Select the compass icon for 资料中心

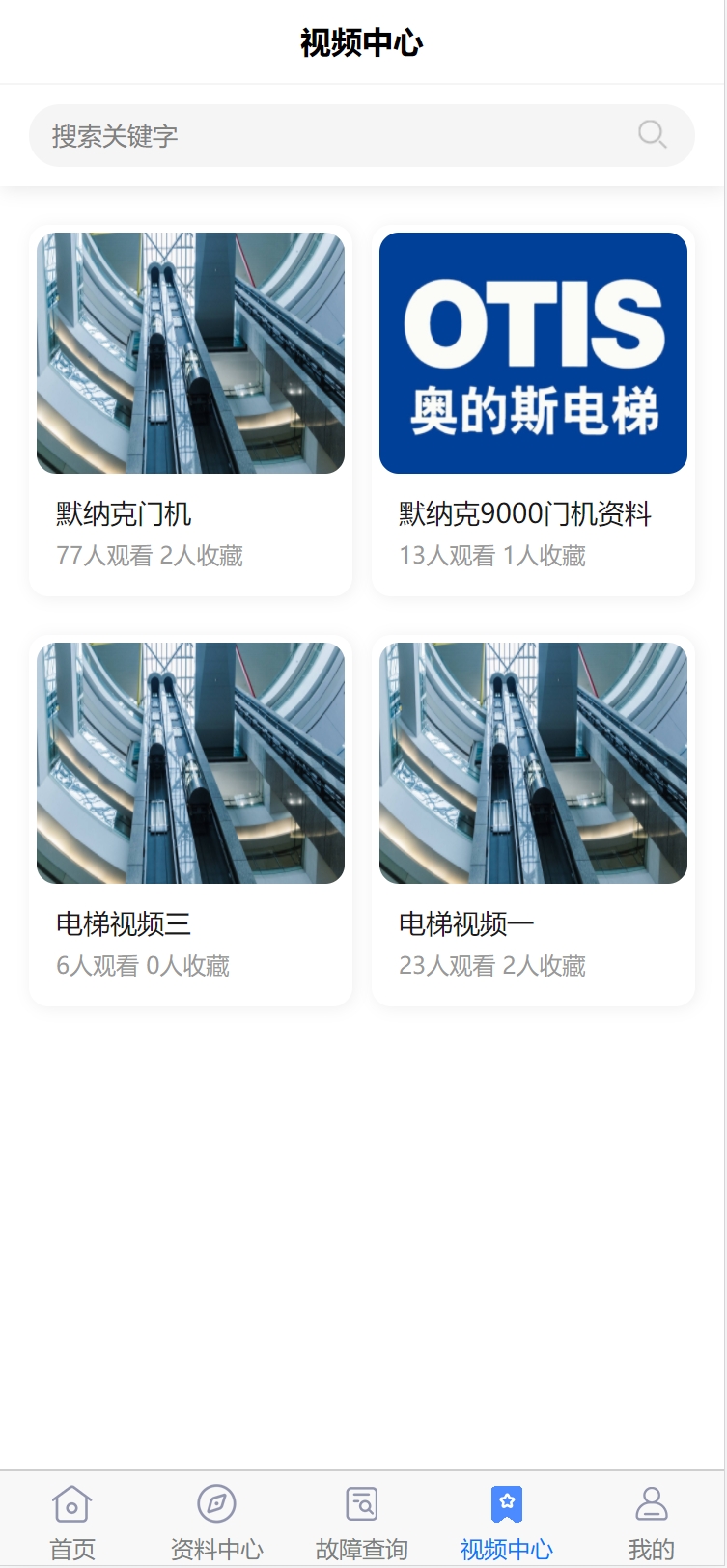(x=216, y=1503)
